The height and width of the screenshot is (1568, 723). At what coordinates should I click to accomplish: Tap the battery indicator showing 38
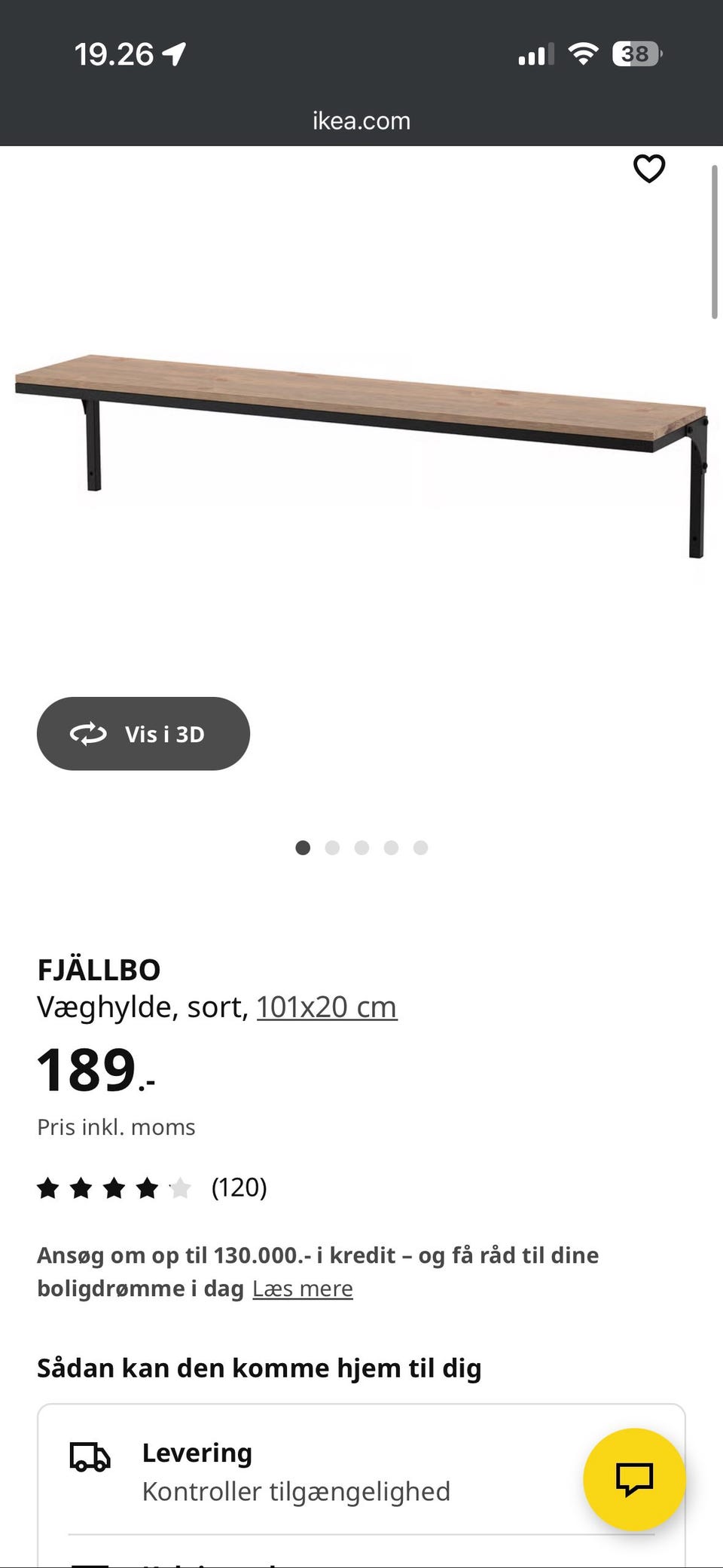[635, 53]
